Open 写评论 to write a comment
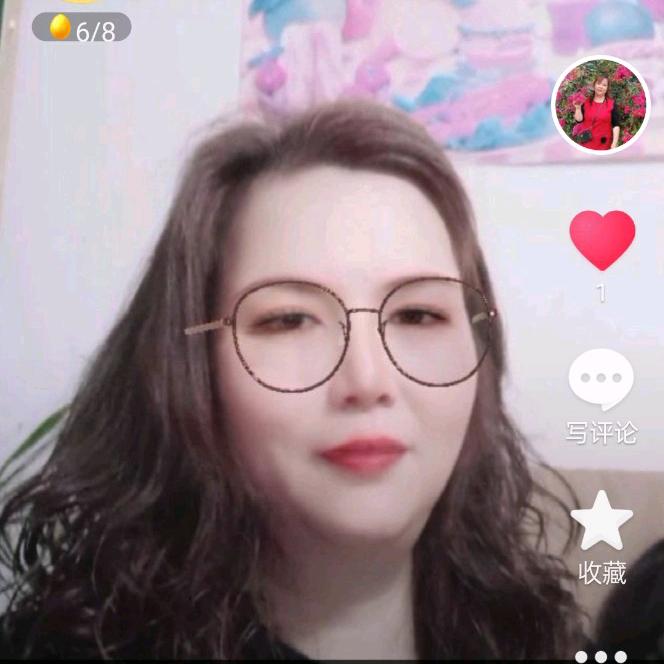664x664 pixels. click(x=601, y=381)
